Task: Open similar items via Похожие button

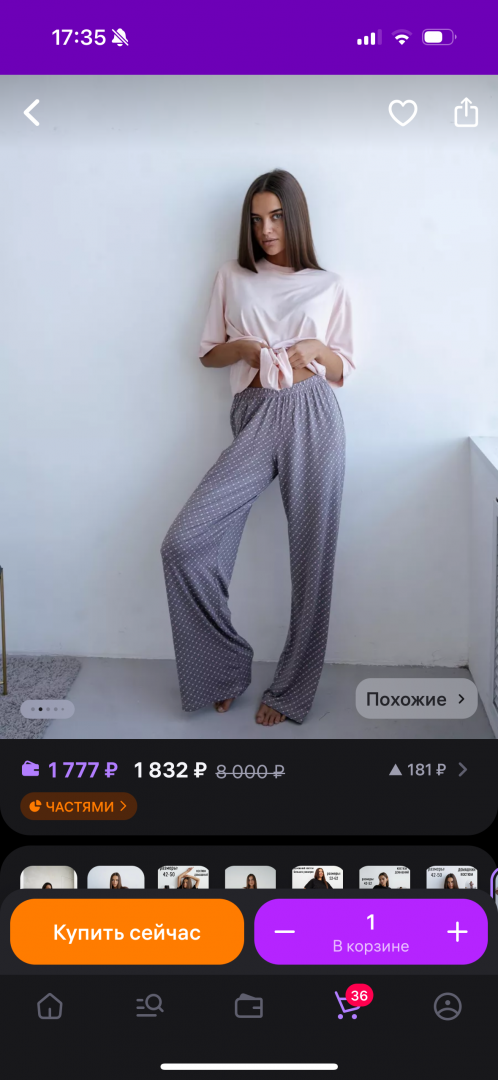Action: click(416, 699)
